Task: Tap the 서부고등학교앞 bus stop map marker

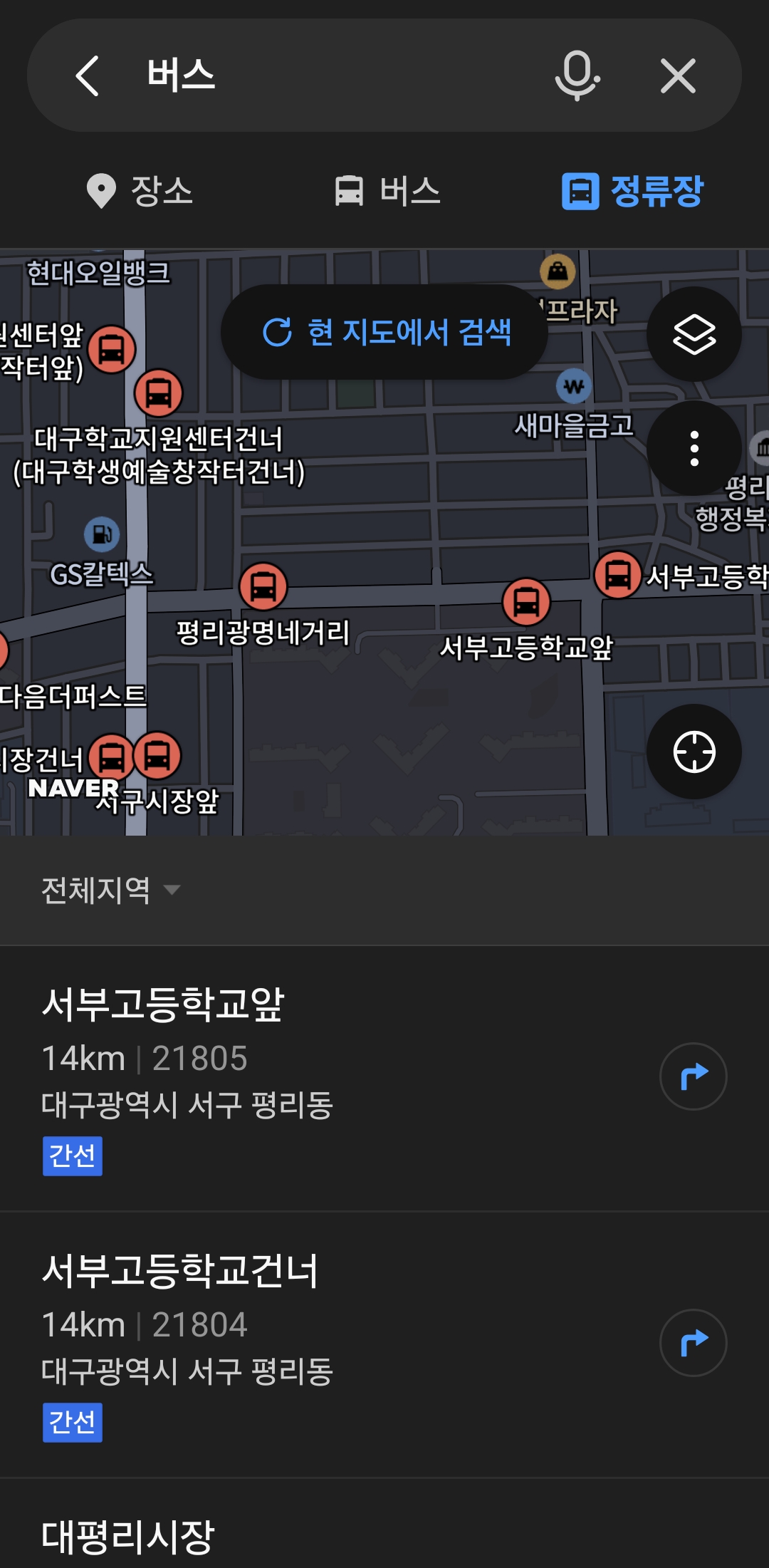Action: click(526, 601)
